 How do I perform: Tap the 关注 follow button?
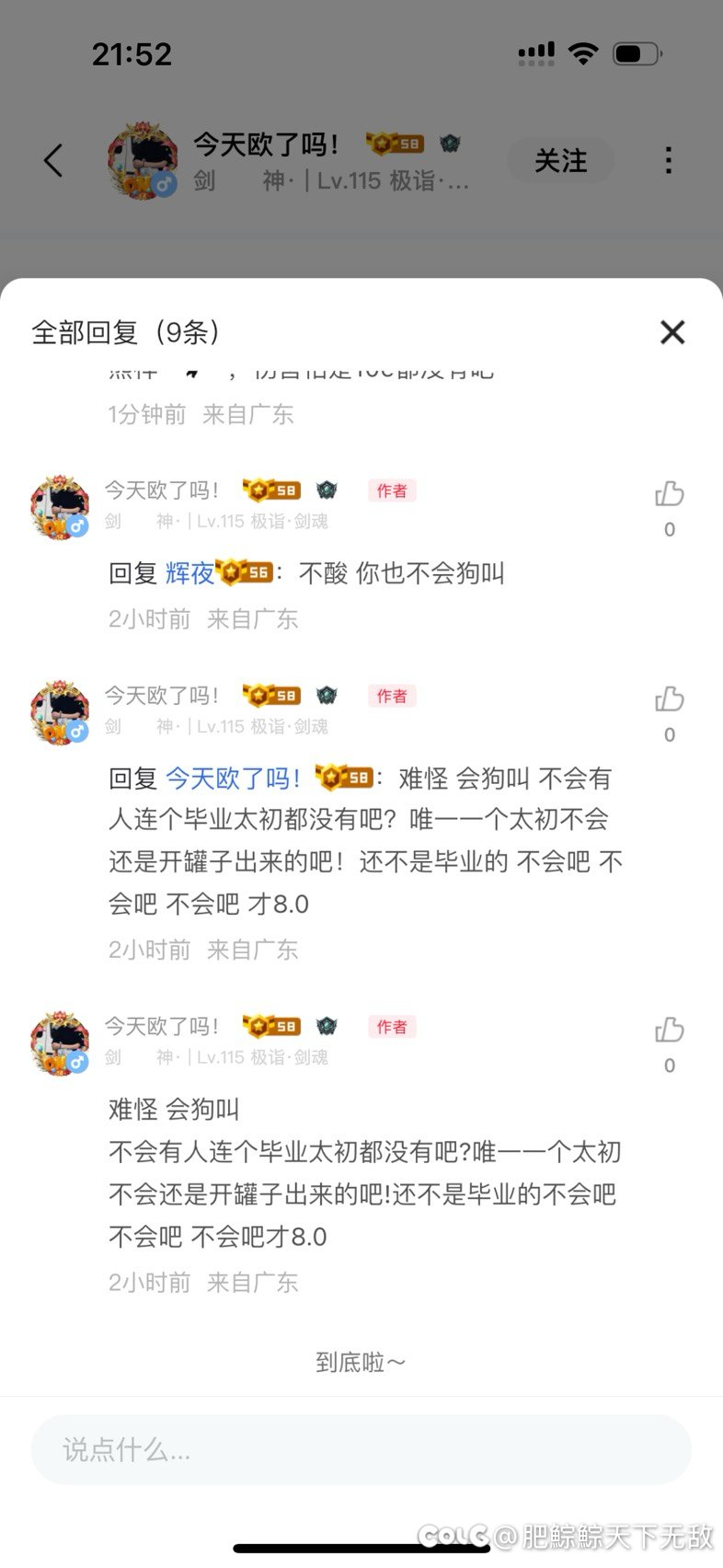[561, 159]
